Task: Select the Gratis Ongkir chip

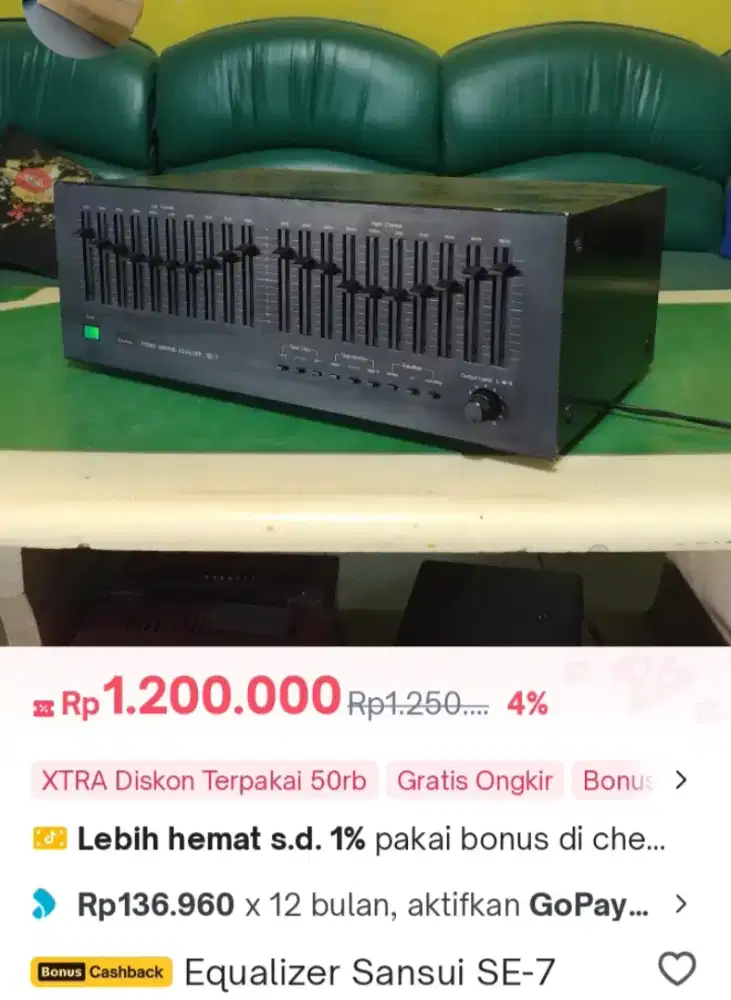Action: tap(475, 781)
